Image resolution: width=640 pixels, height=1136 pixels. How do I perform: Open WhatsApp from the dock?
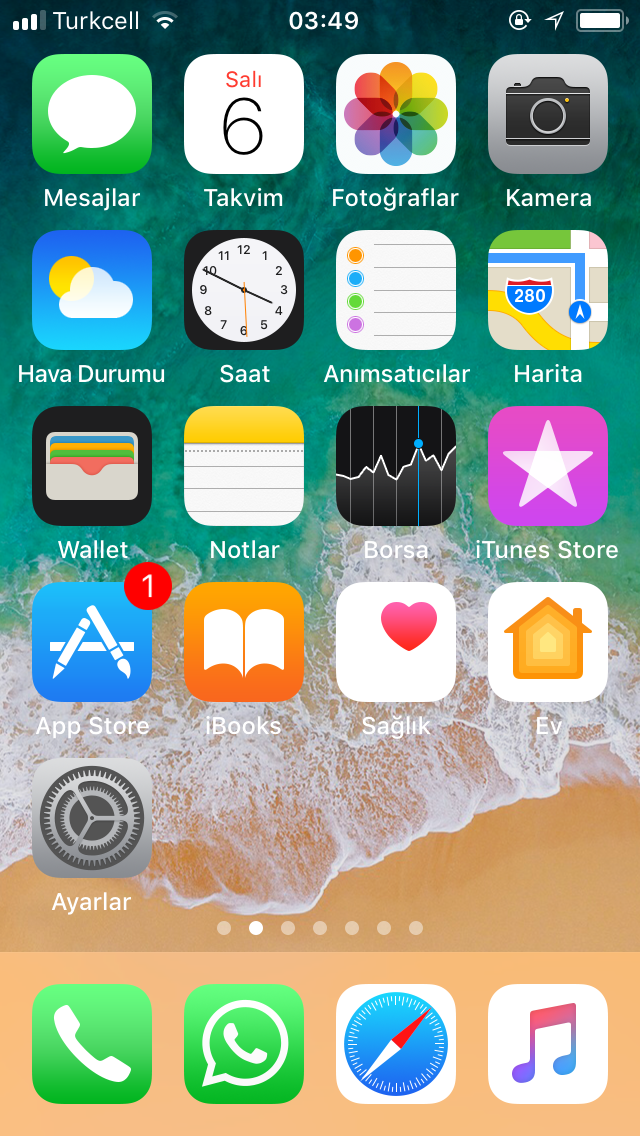click(x=244, y=1043)
